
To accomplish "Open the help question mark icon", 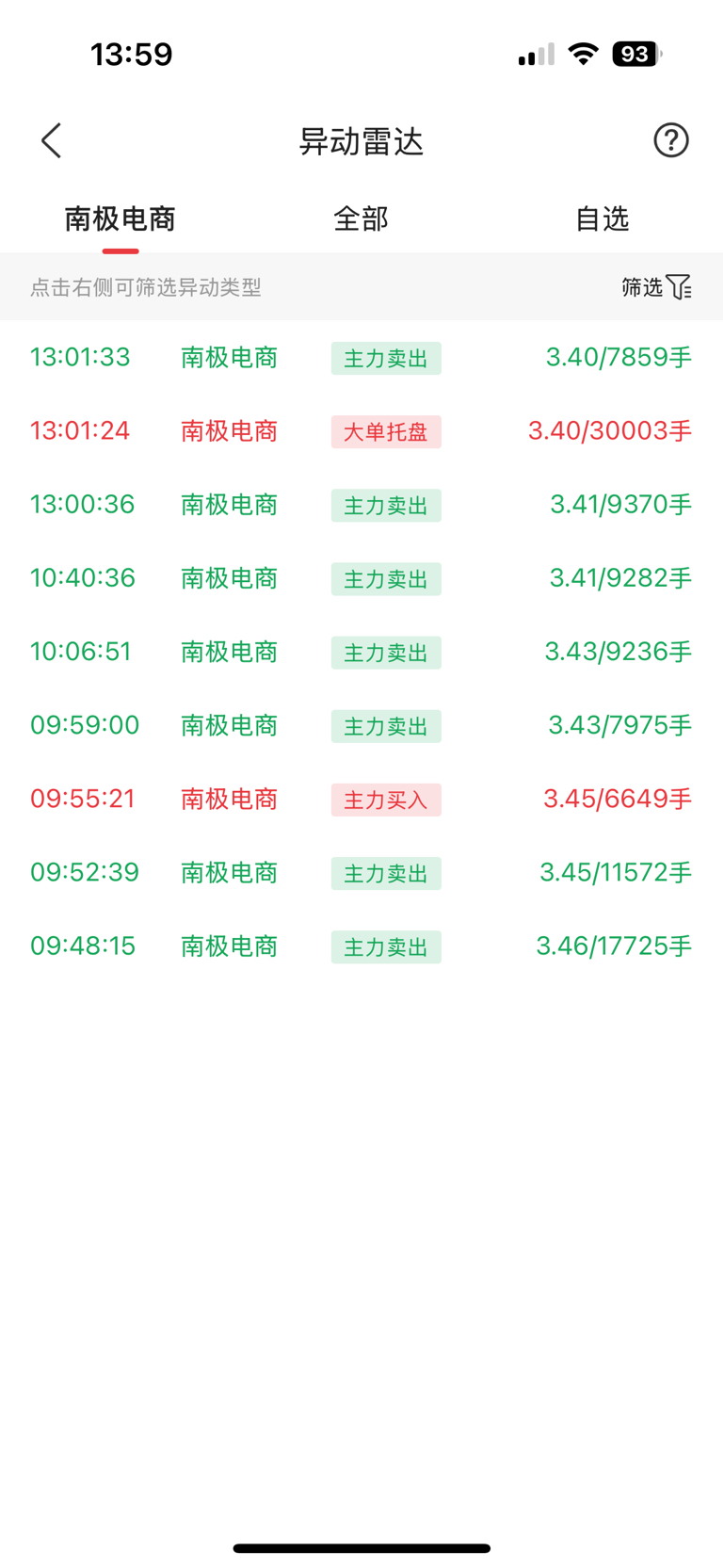I will tap(670, 141).
